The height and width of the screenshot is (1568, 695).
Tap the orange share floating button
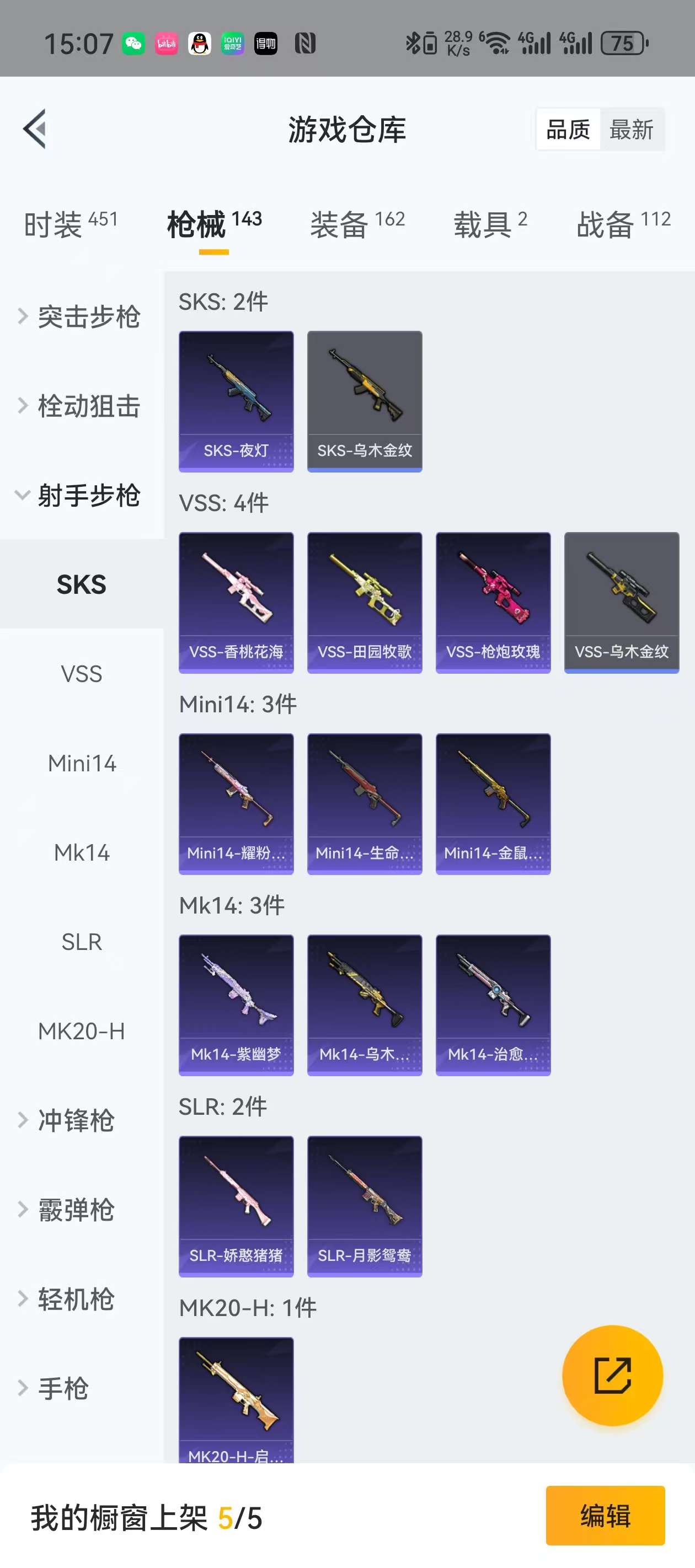(x=612, y=1375)
